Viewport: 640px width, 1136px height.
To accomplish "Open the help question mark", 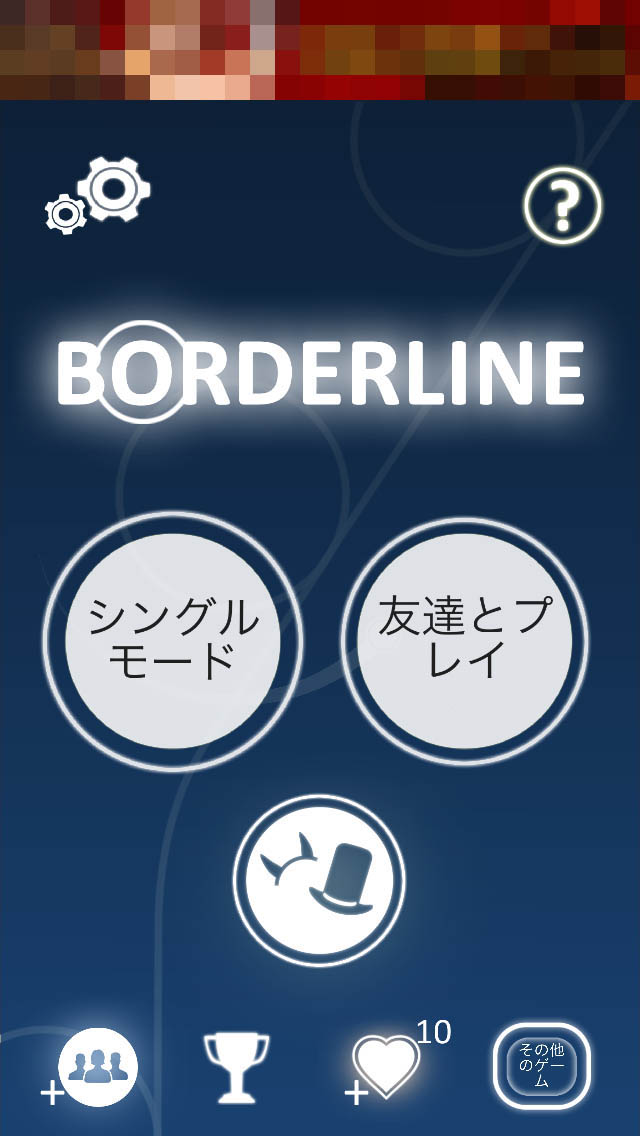I will click(x=563, y=208).
